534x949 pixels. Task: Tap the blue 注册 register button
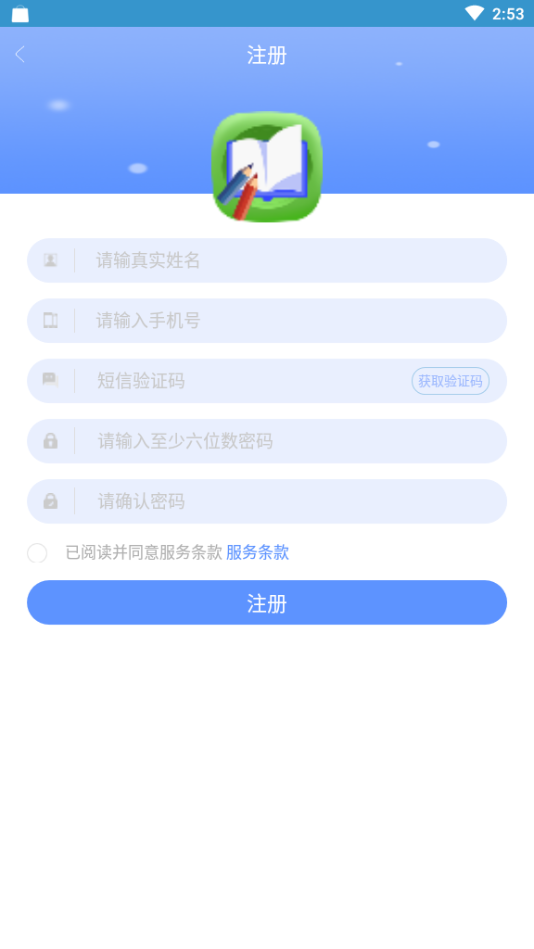267,603
